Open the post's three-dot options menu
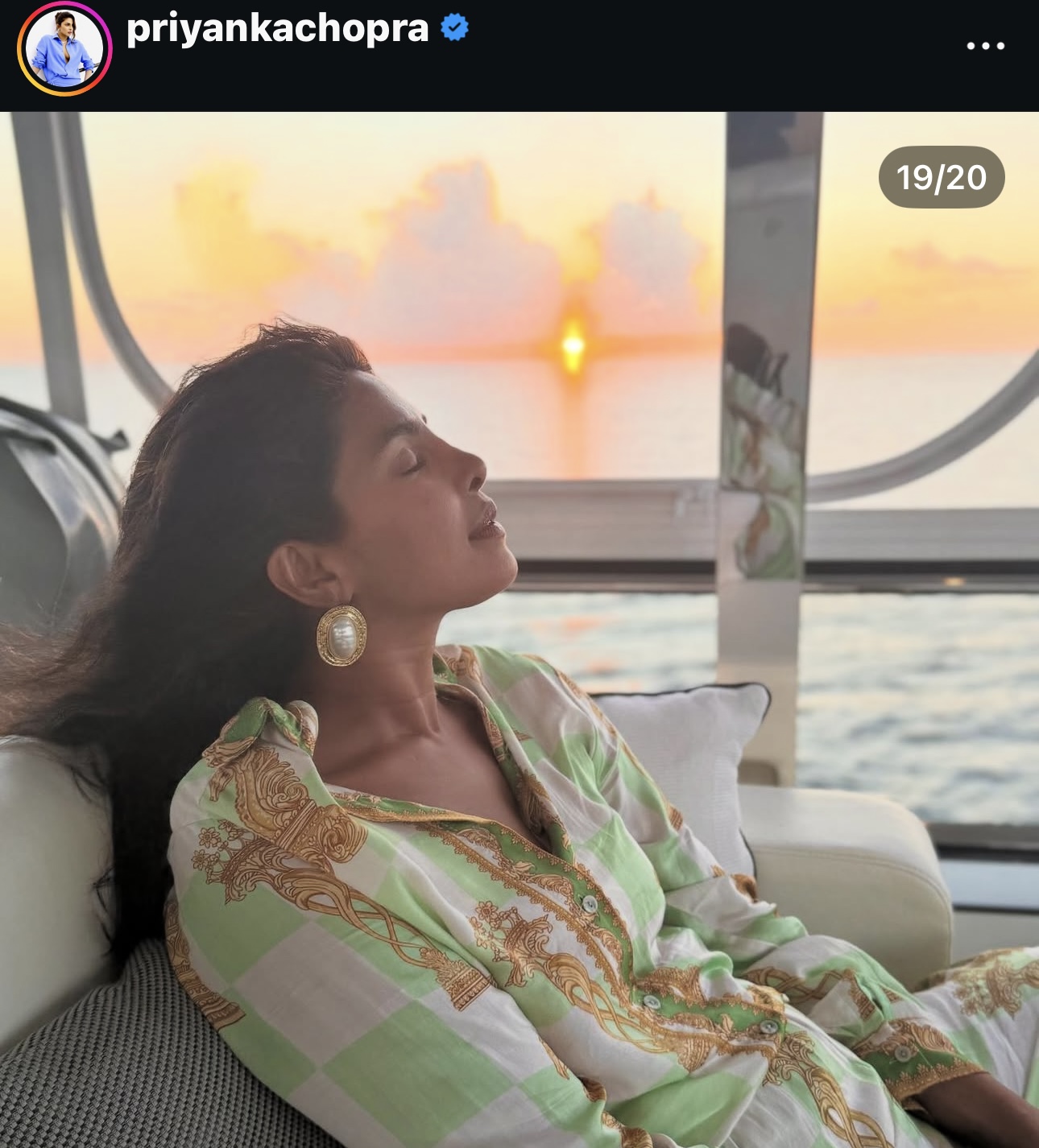Viewport: 1039px width, 1148px height. 985,46
